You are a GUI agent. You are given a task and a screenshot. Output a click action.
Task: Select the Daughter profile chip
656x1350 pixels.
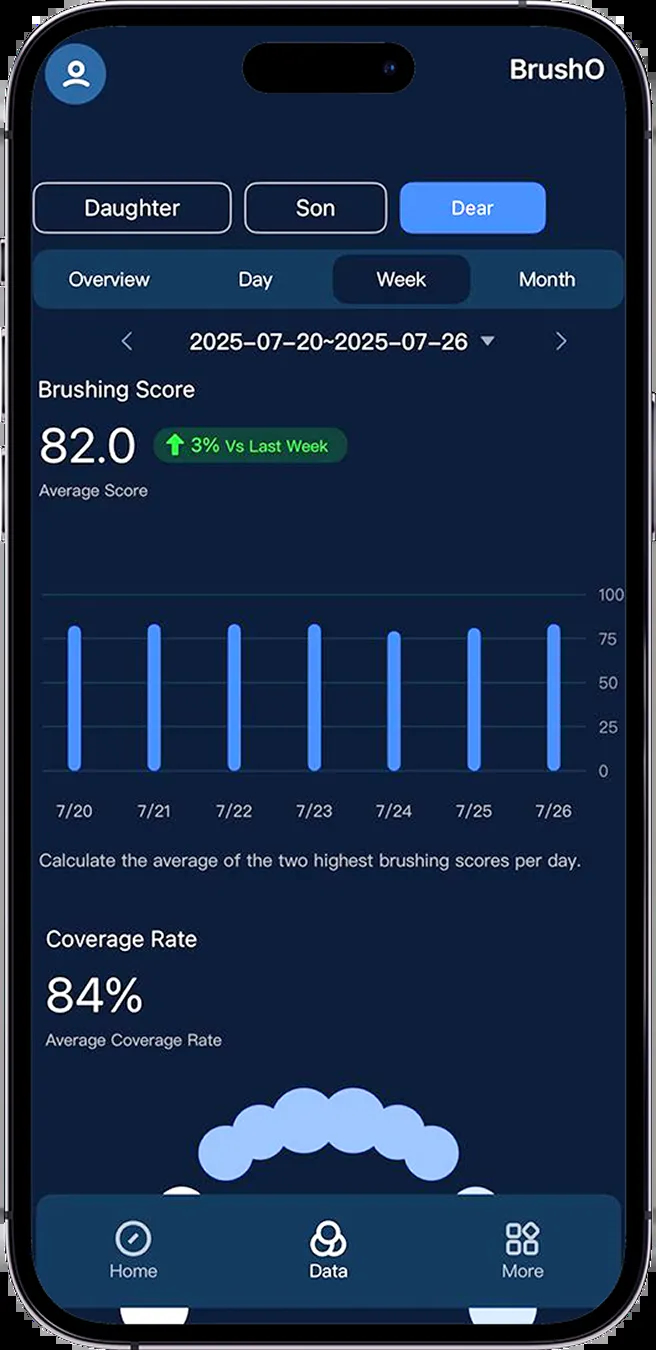pyautogui.click(x=132, y=208)
